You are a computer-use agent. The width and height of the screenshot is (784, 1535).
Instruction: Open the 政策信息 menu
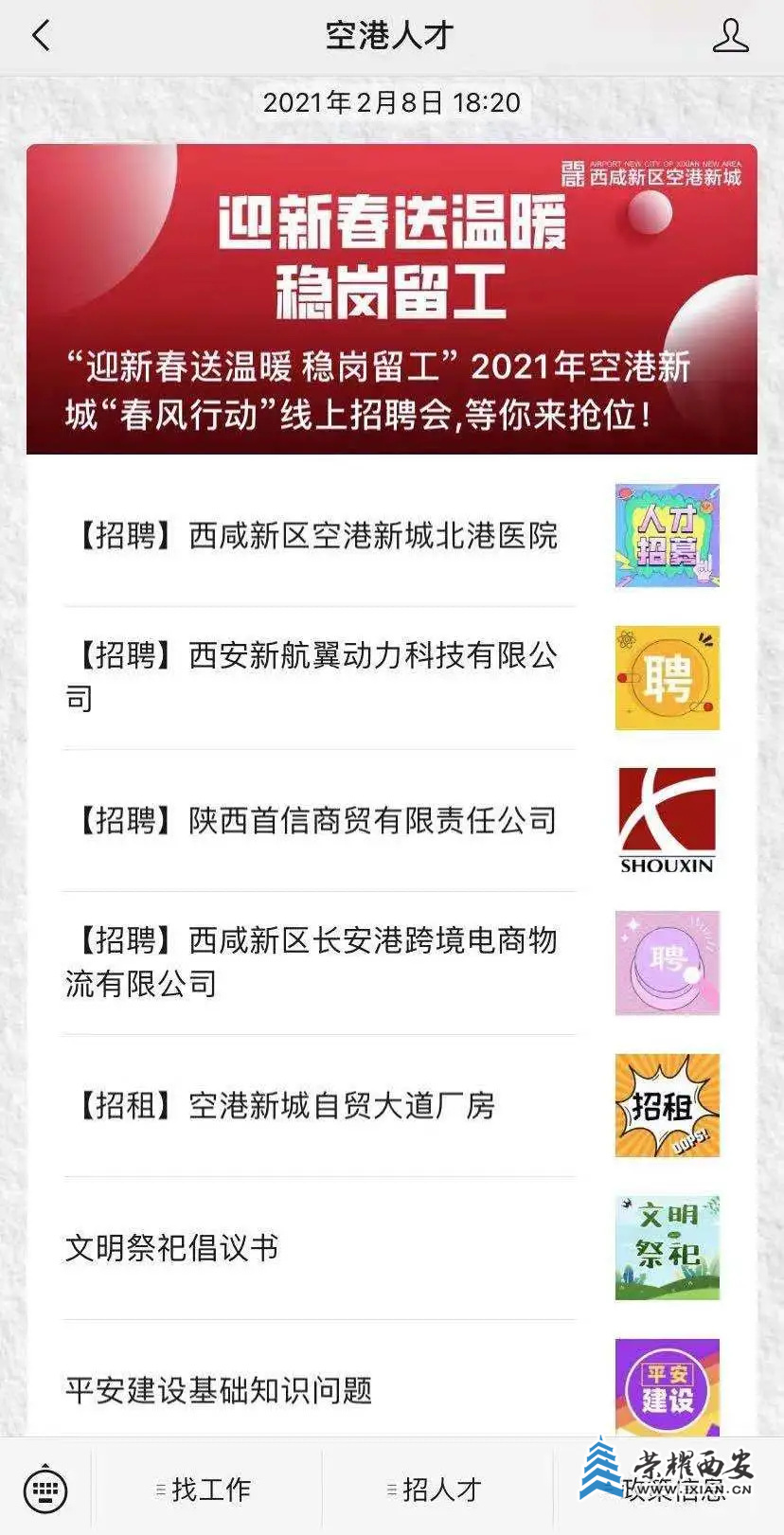point(668,1490)
